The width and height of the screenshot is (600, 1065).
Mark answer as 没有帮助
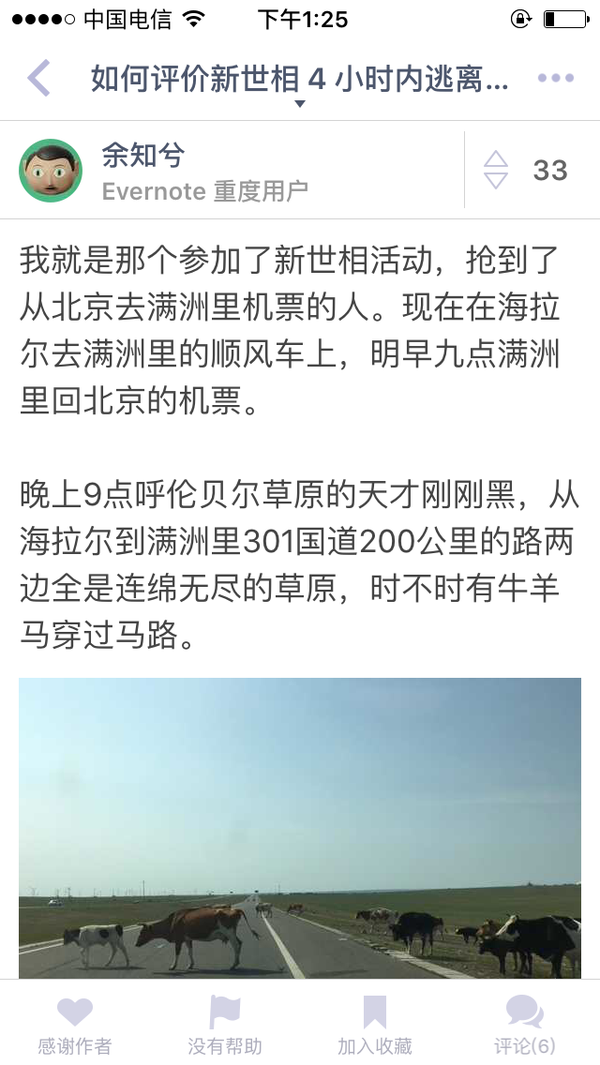(224, 1024)
